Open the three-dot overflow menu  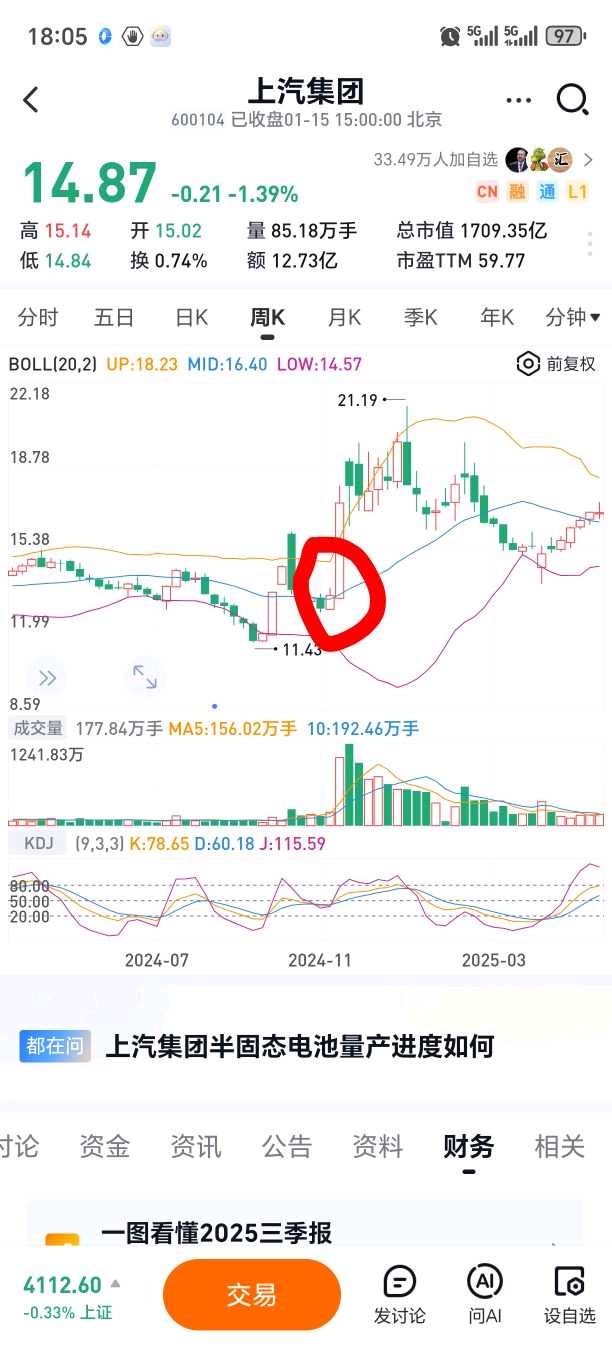(519, 100)
